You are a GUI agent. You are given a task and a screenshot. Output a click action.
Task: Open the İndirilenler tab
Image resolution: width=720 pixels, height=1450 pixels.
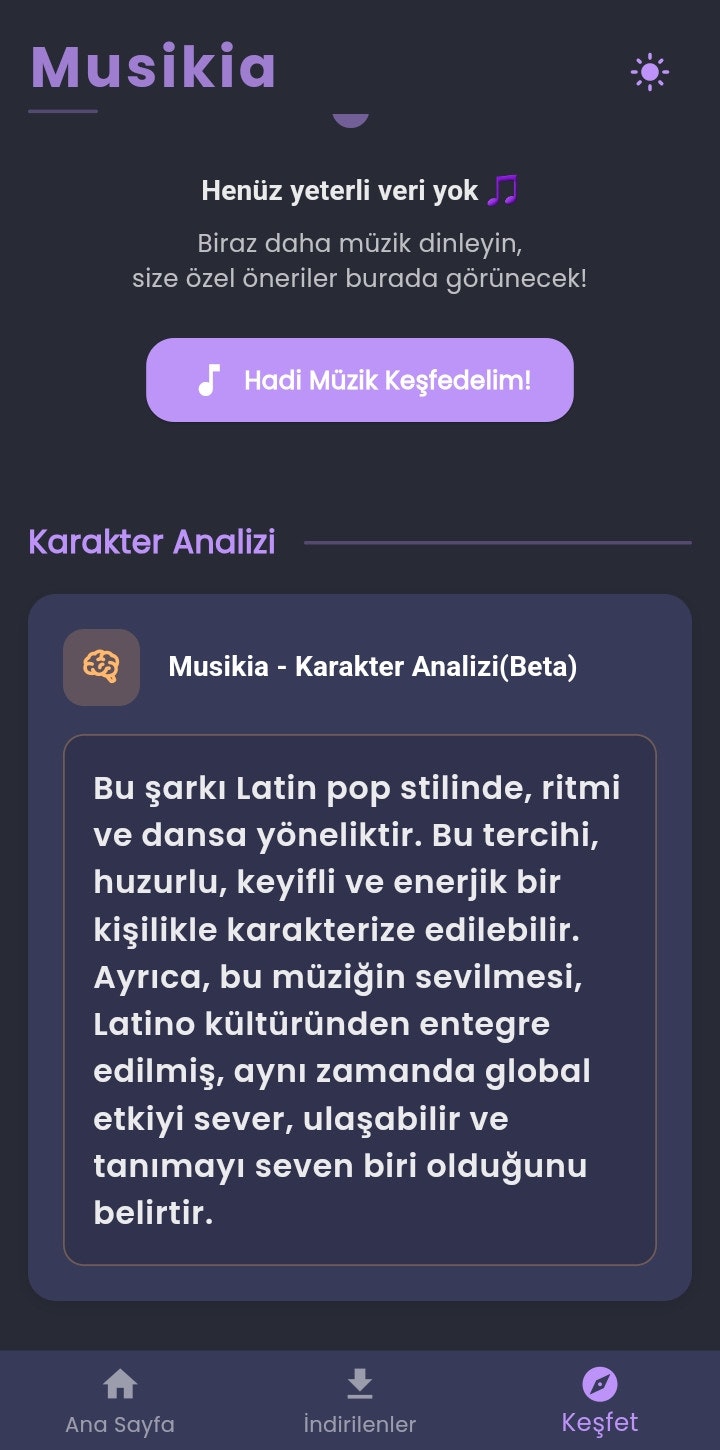pos(360,1401)
